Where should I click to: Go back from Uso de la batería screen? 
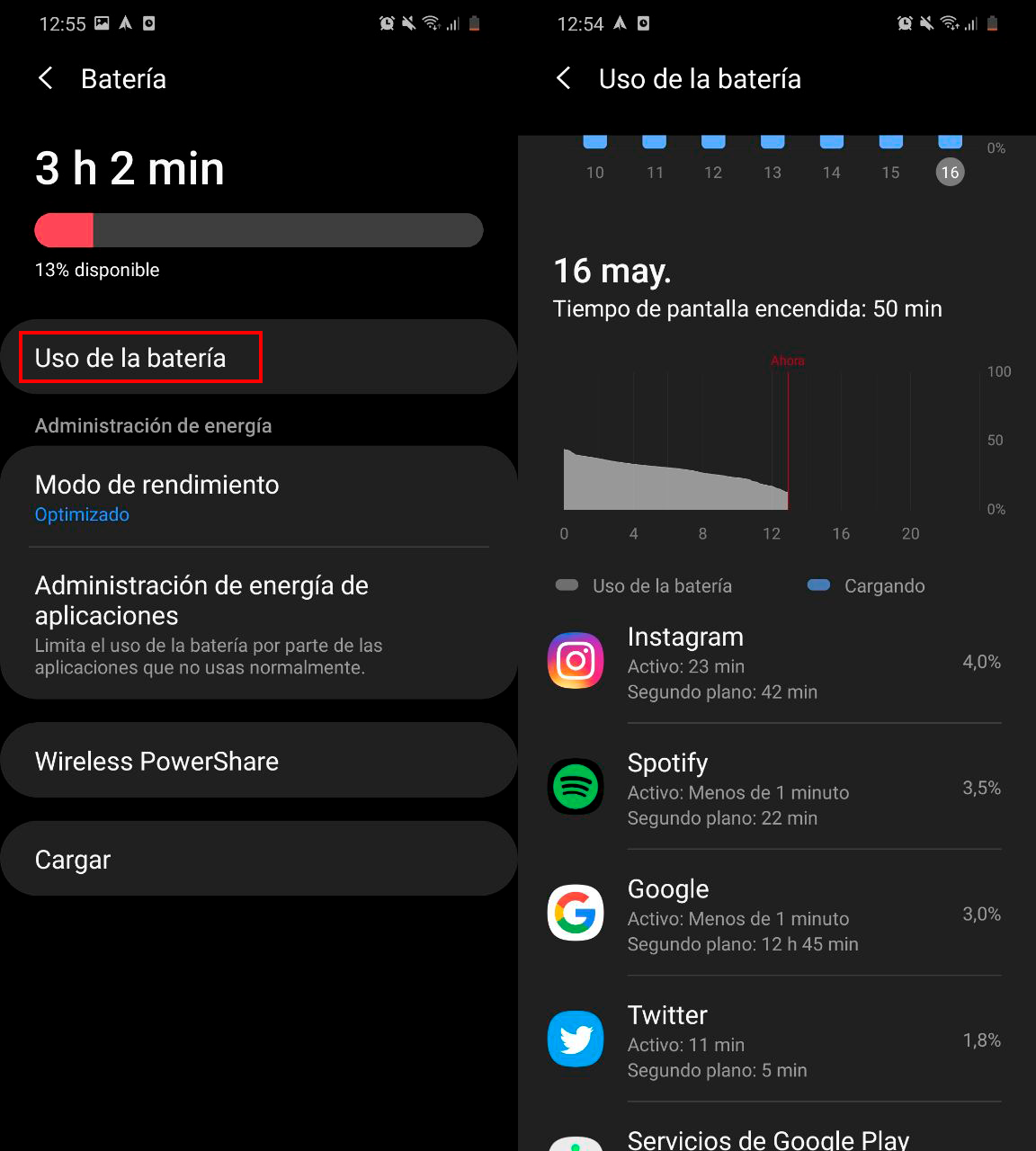[564, 79]
